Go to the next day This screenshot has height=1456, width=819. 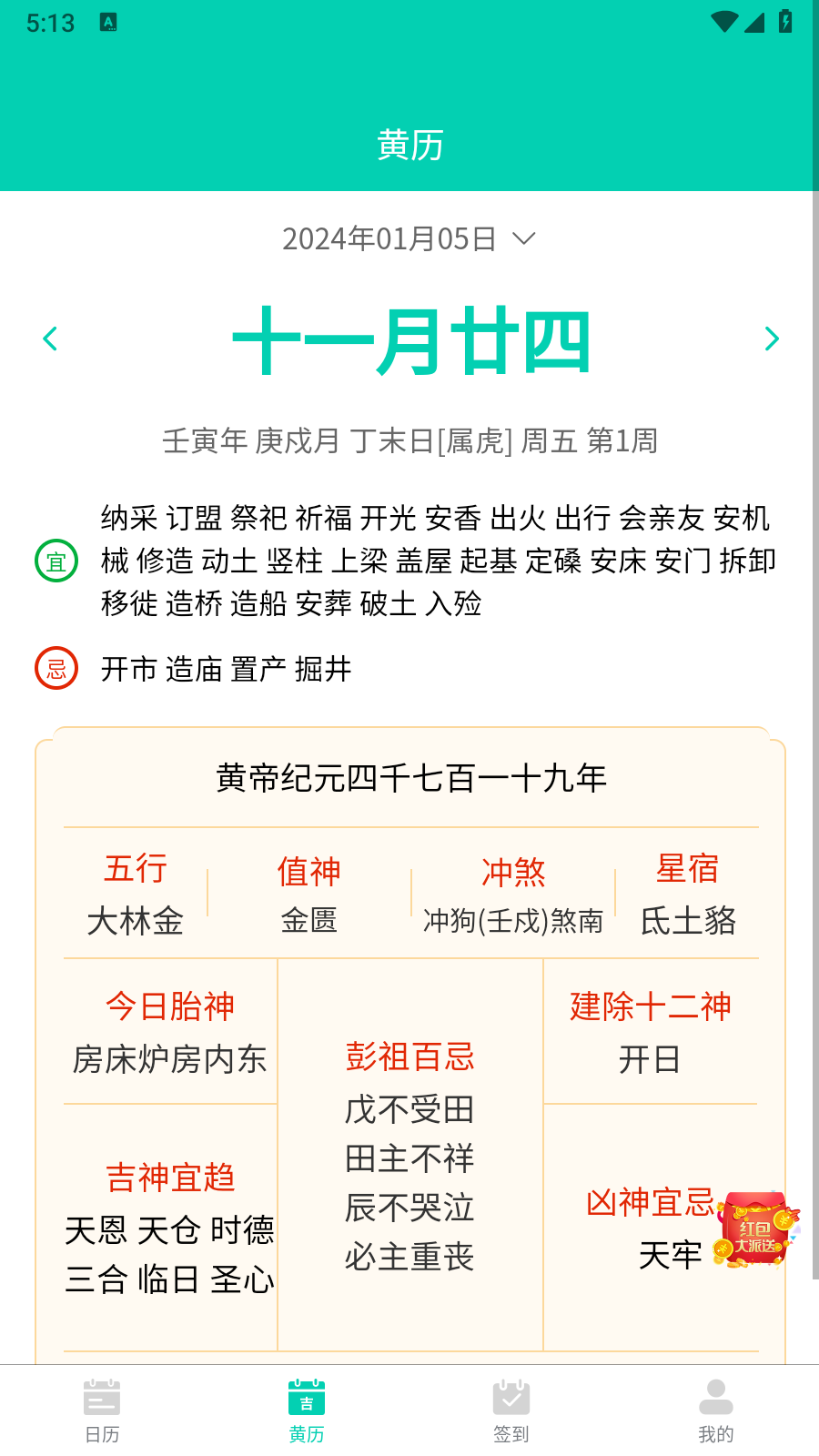pyautogui.click(x=771, y=339)
